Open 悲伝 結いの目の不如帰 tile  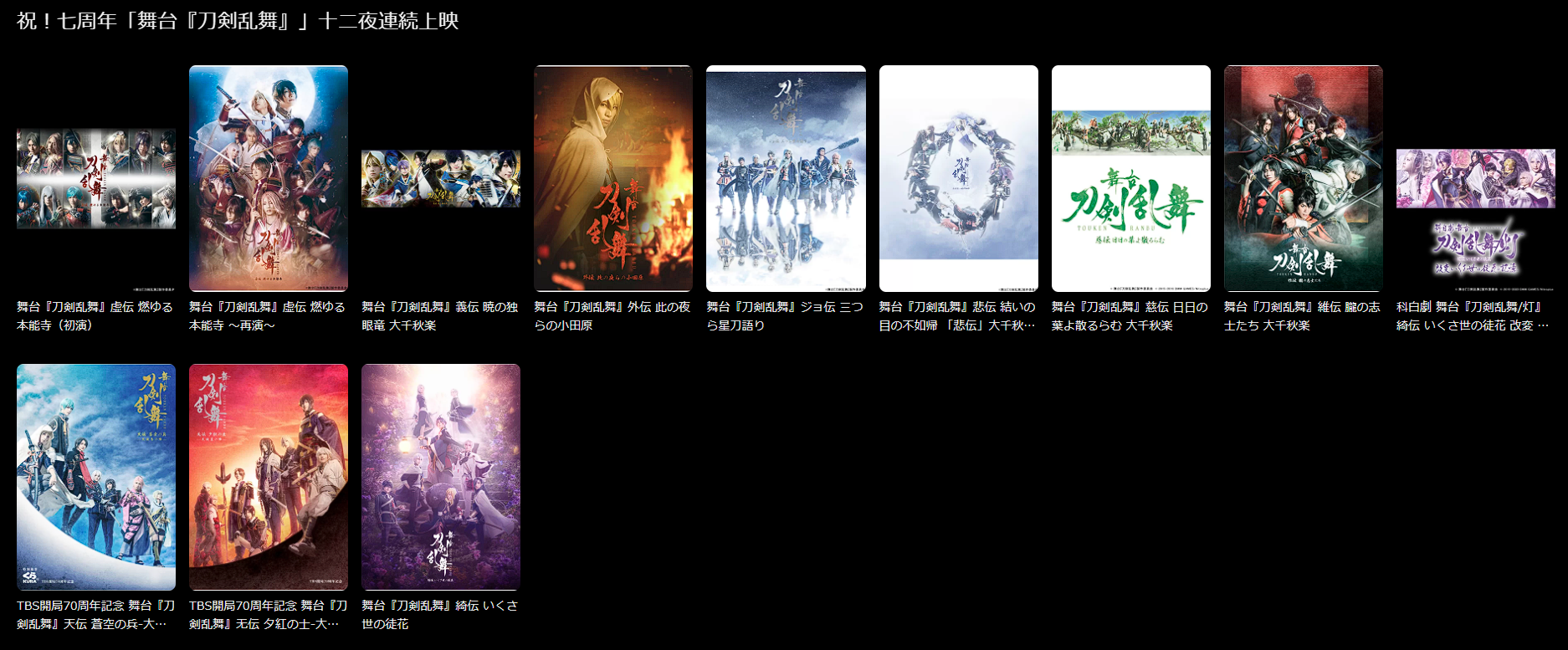pyautogui.click(x=958, y=178)
